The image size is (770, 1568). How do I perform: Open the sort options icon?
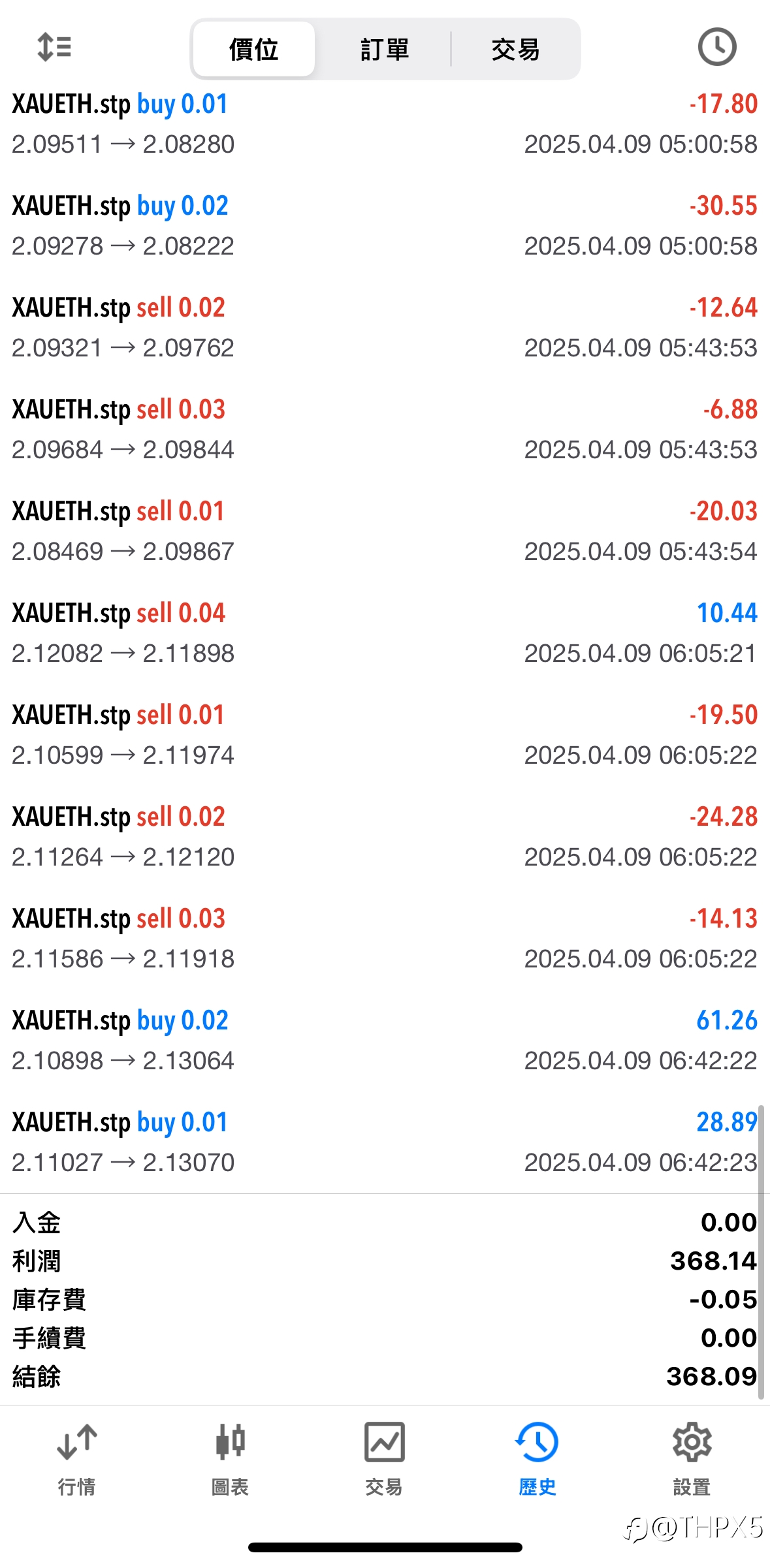(x=54, y=48)
